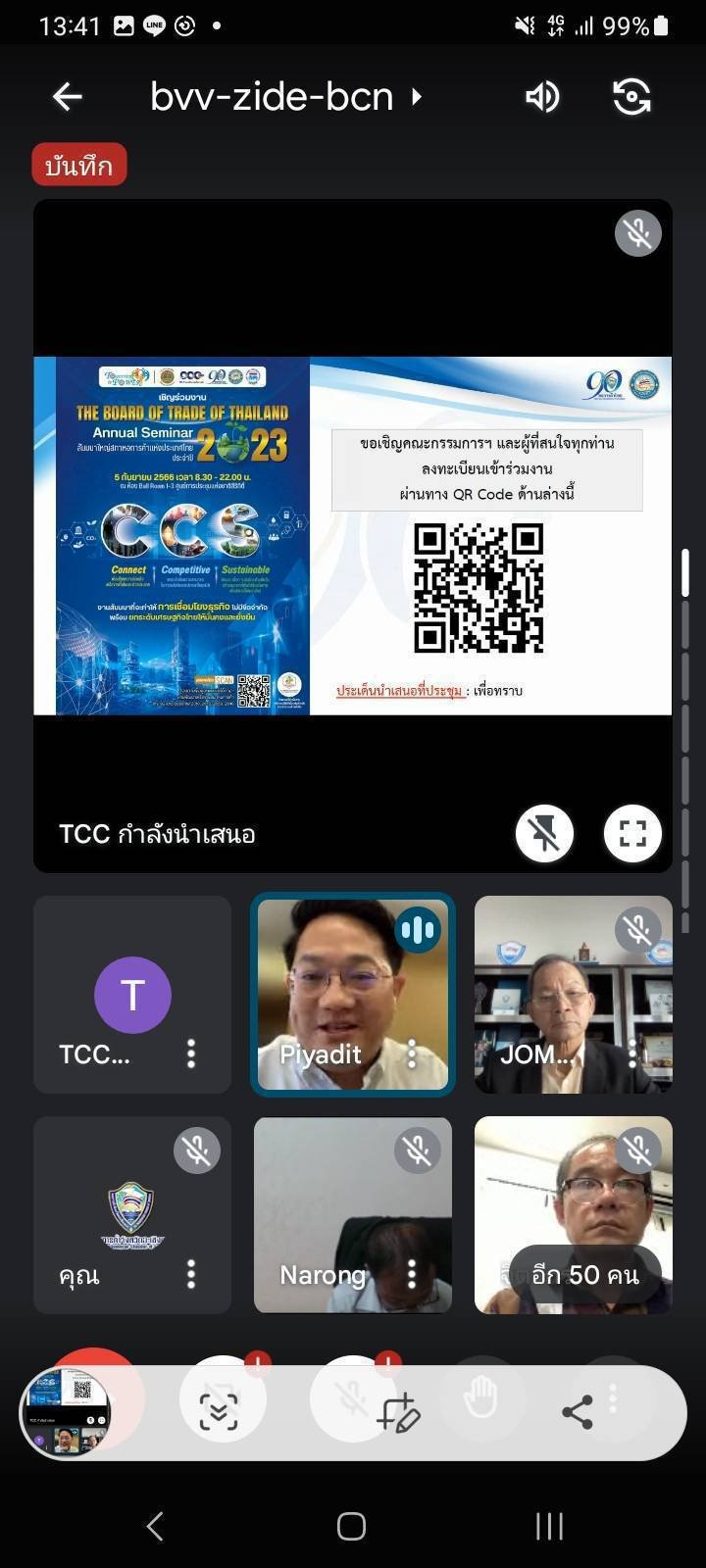
Task: Edit the captured screenshot
Action: coord(398,1412)
